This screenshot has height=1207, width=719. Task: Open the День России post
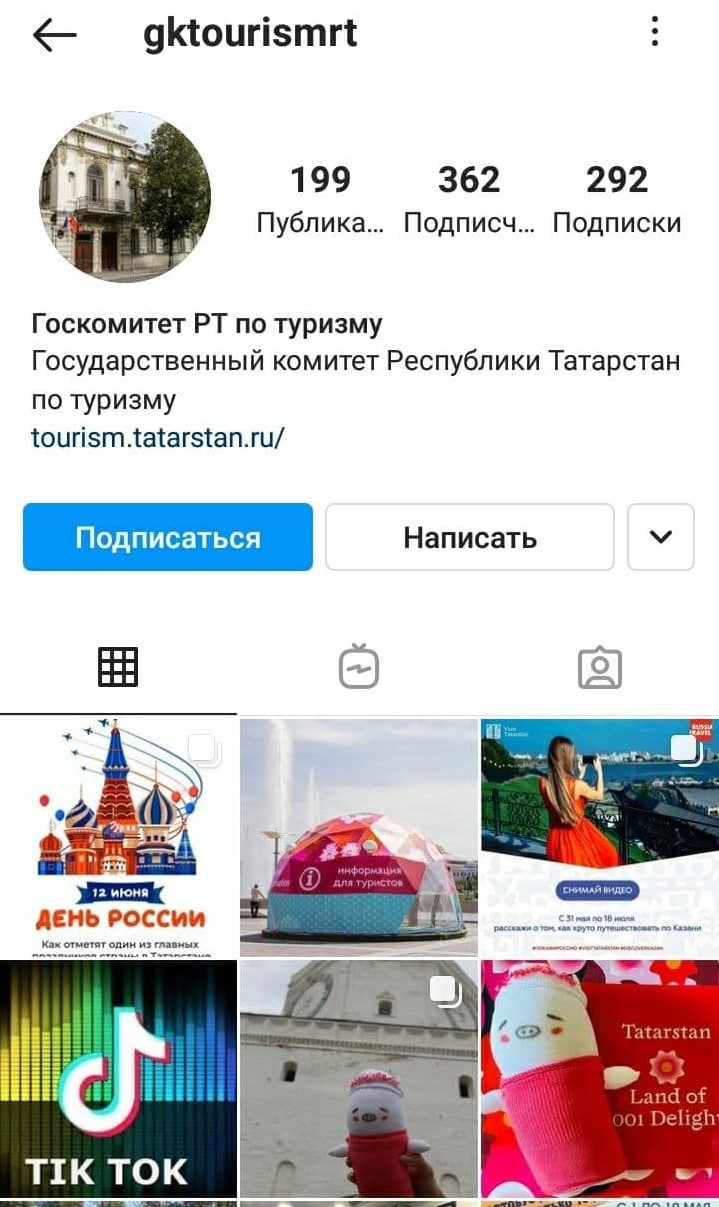click(118, 837)
